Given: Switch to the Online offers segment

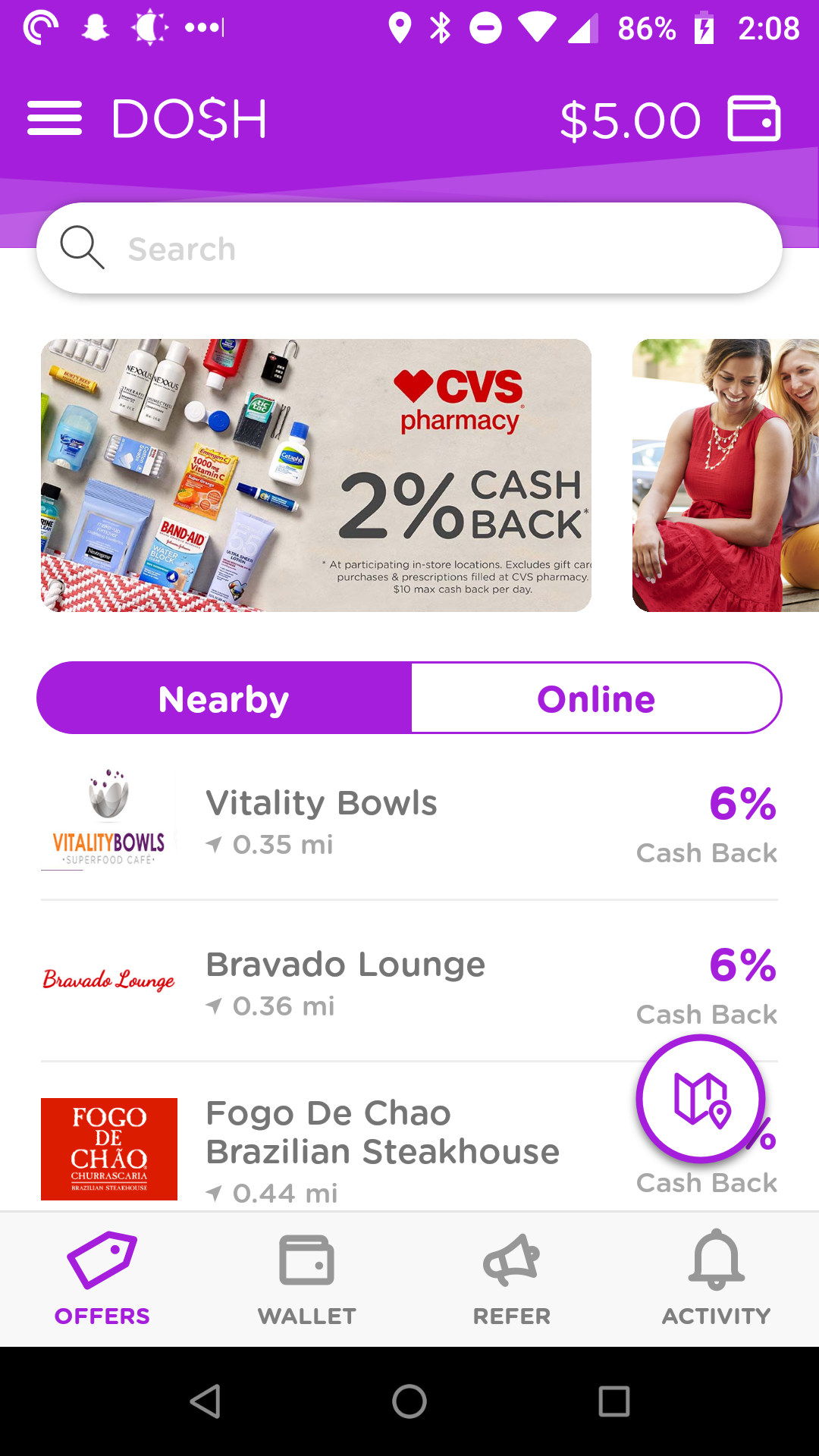Looking at the screenshot, I should point(596,698).
